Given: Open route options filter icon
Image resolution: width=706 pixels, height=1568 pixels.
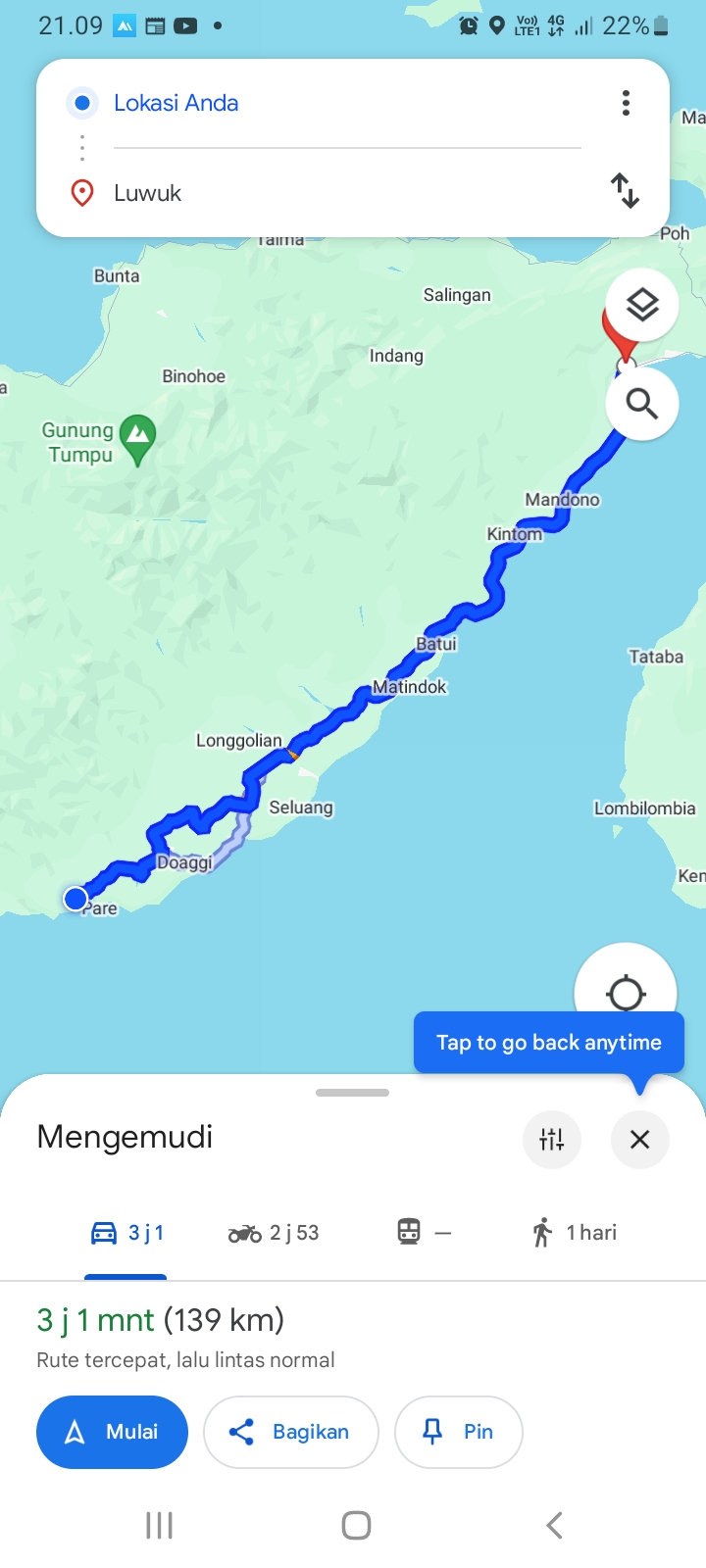Looking at the screenshot, I should 552,1140.
